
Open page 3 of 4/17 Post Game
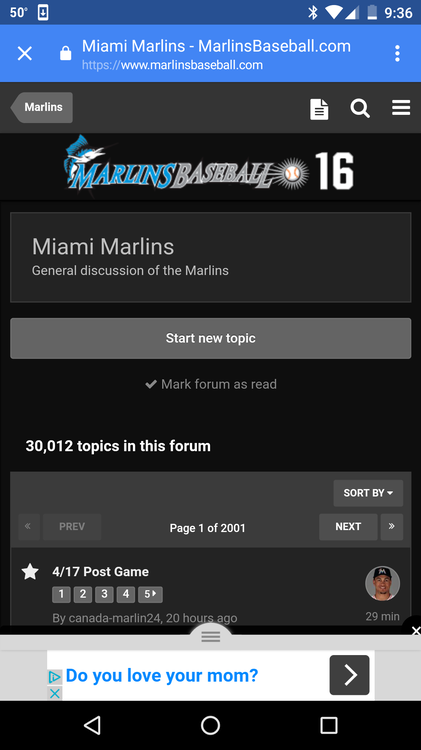[104, 595]
